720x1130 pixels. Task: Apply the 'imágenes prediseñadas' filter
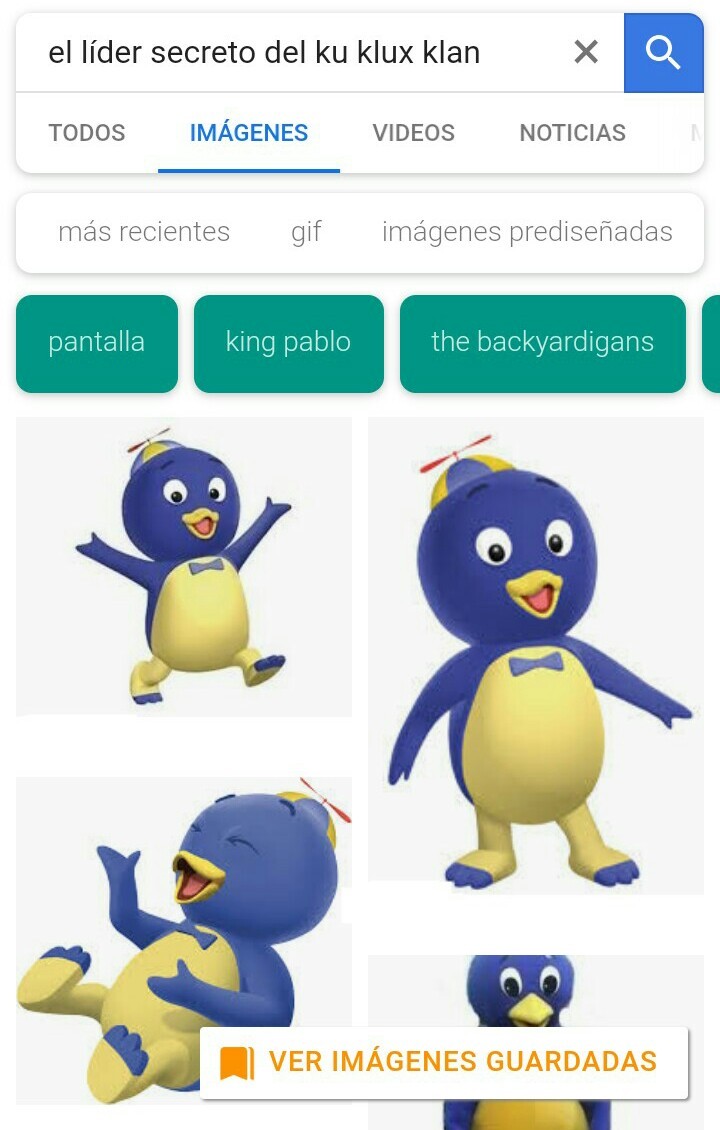[x=526, y=232]
